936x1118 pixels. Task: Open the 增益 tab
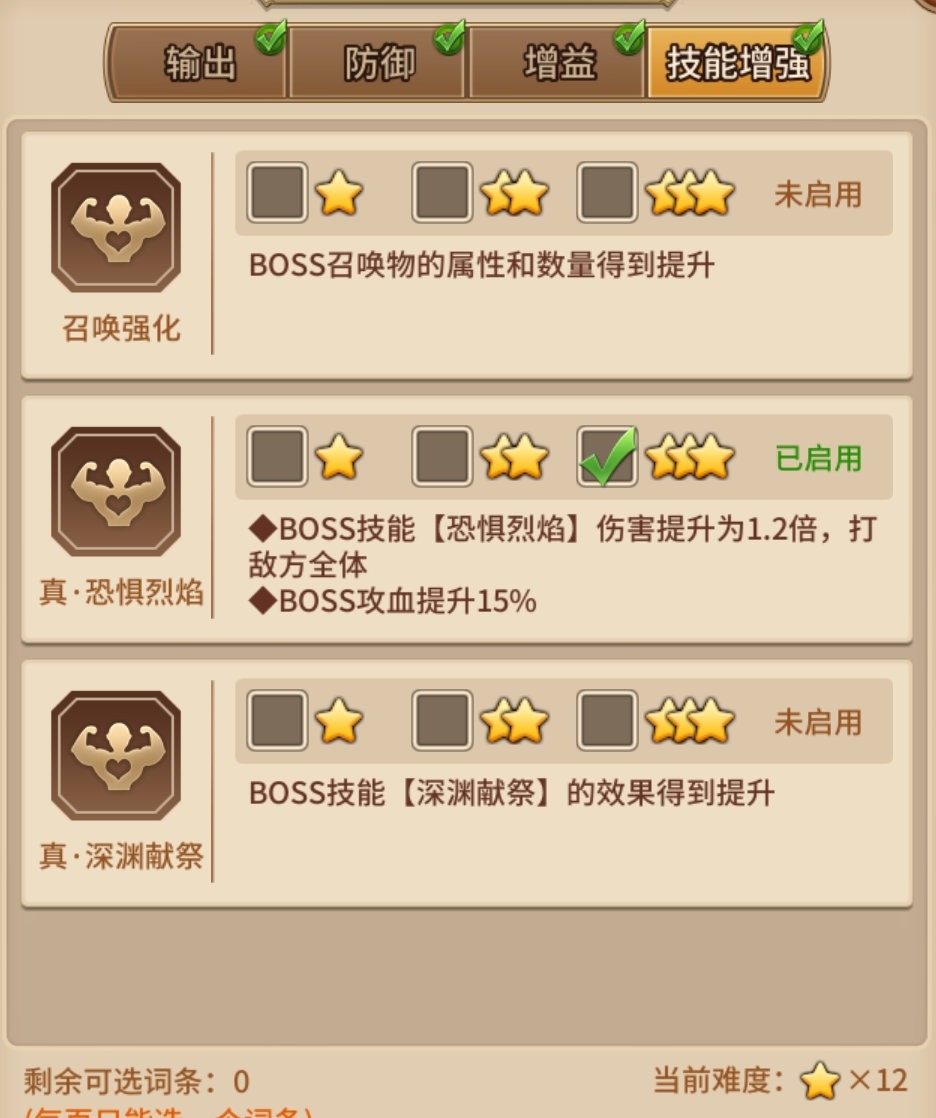point(558,63)
